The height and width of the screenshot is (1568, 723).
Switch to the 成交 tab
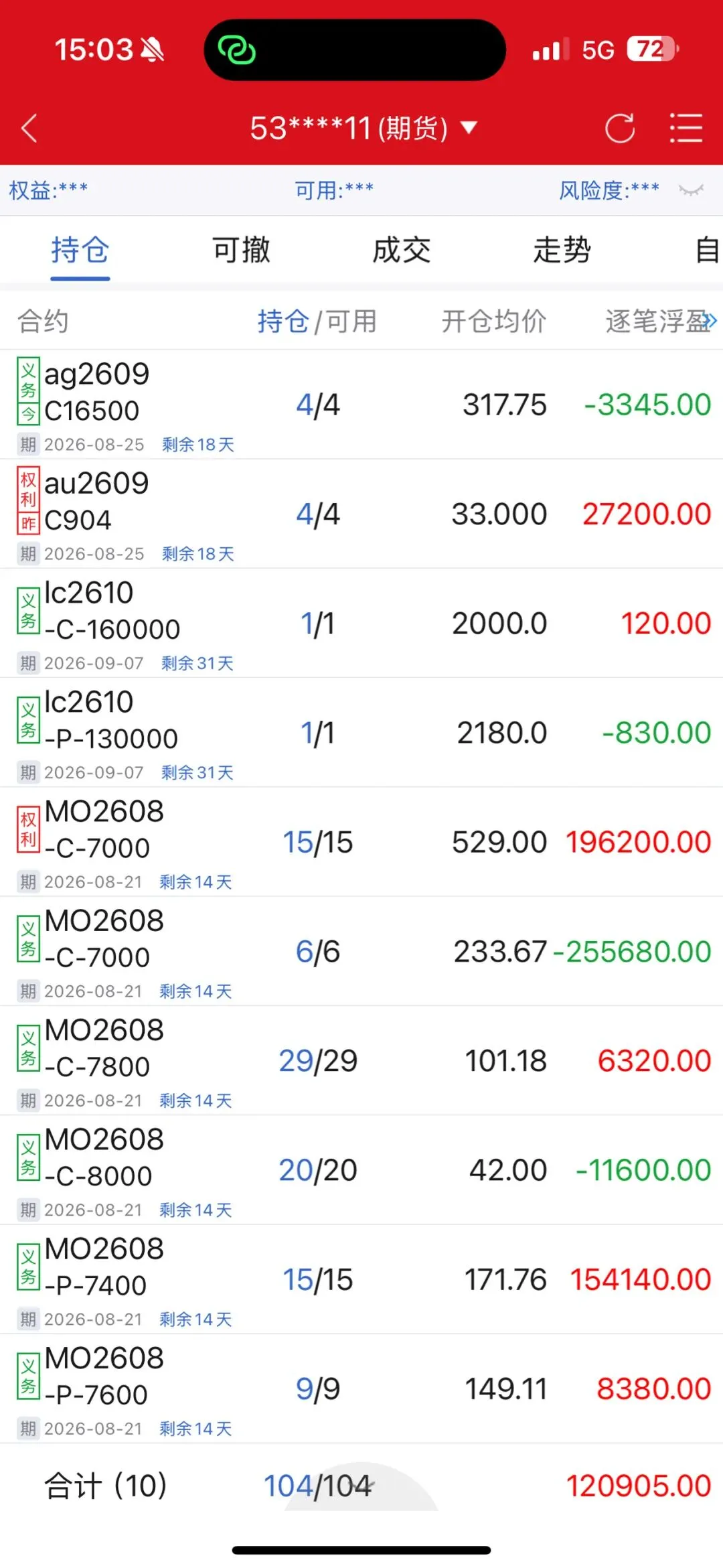[402, 251]
